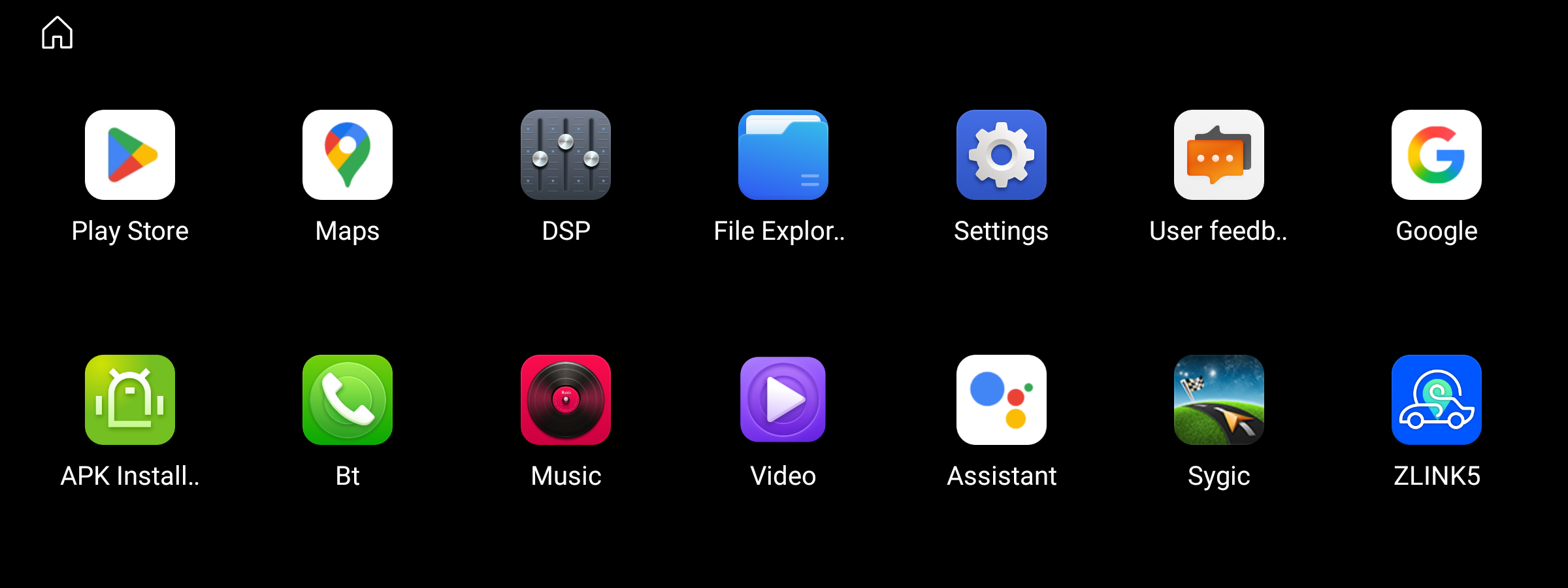Open File Explorer
1568x588 pixels.
[783, 155]
